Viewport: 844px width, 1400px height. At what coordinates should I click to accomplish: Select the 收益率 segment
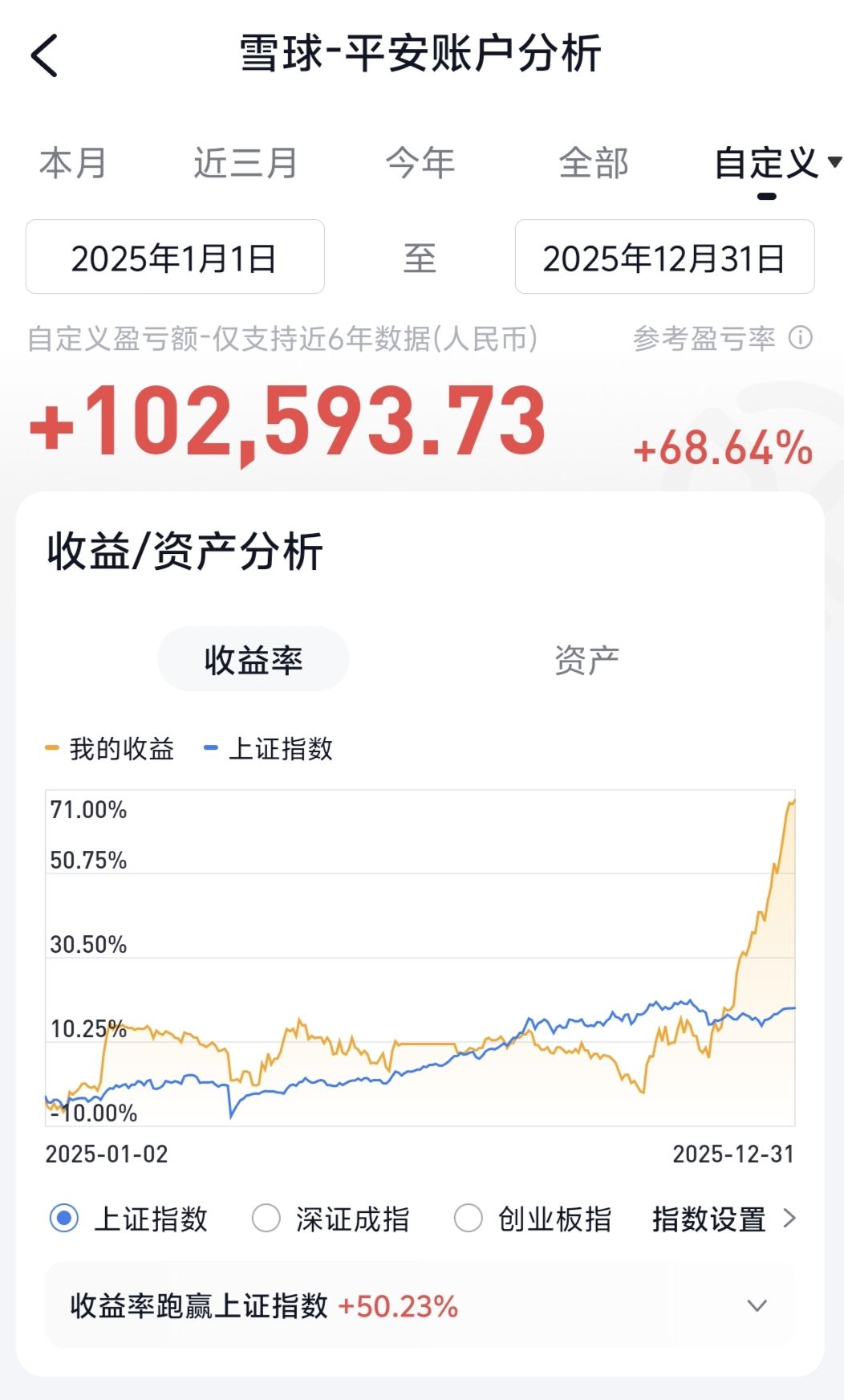click(x=254, y=660)
